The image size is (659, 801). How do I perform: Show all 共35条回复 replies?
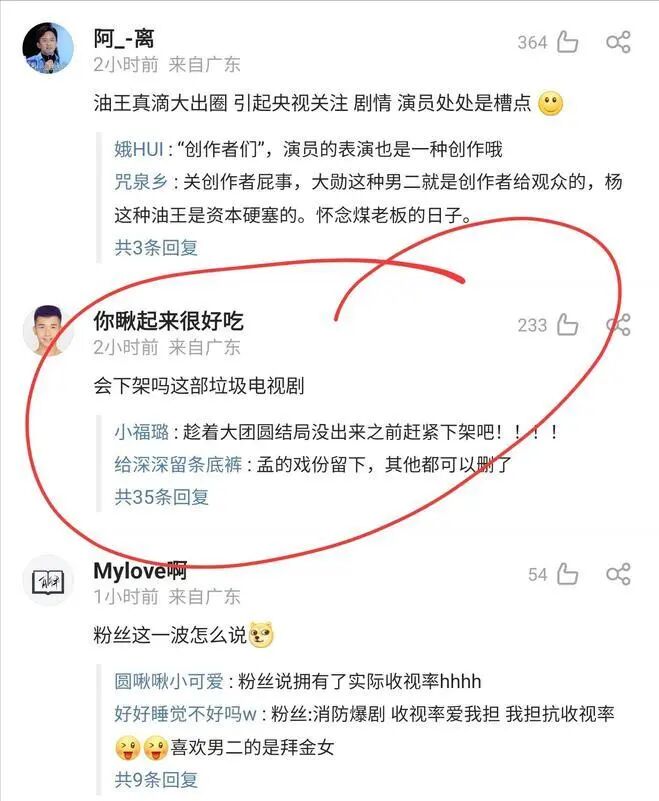161,496
